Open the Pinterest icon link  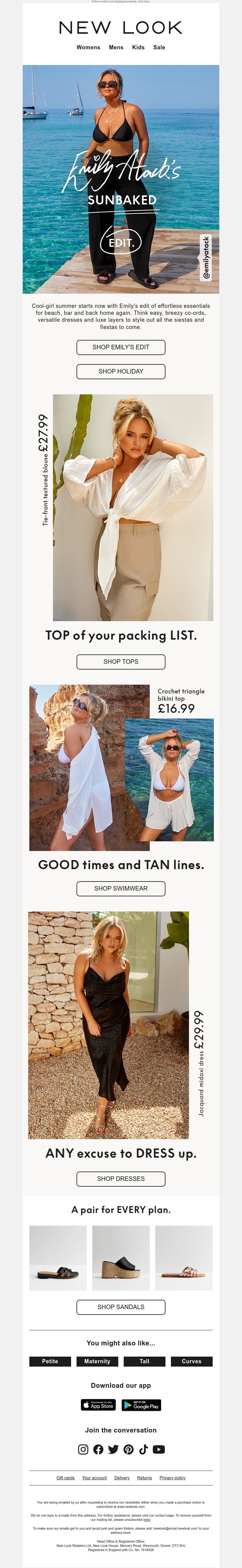point(129,1449)
